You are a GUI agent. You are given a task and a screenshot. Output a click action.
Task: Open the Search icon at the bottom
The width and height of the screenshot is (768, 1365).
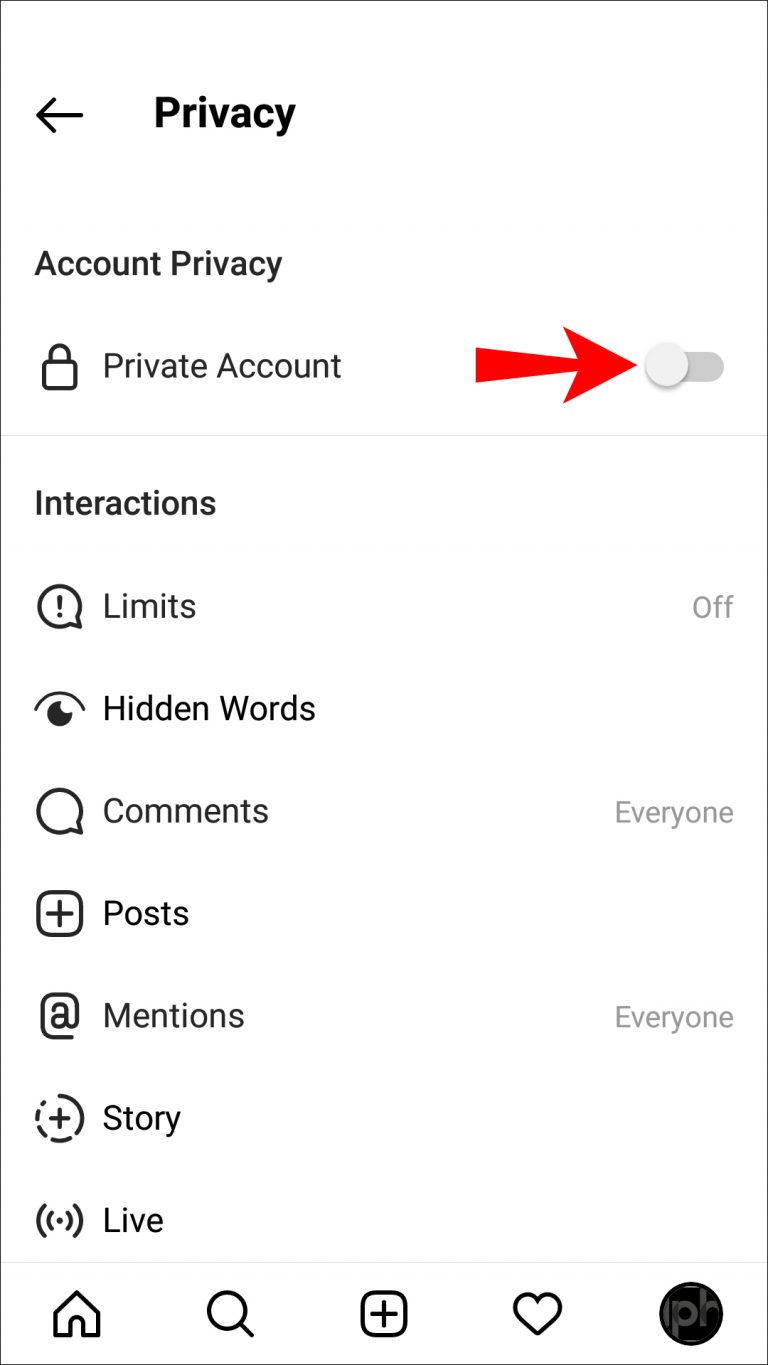tap(229, 1313)
